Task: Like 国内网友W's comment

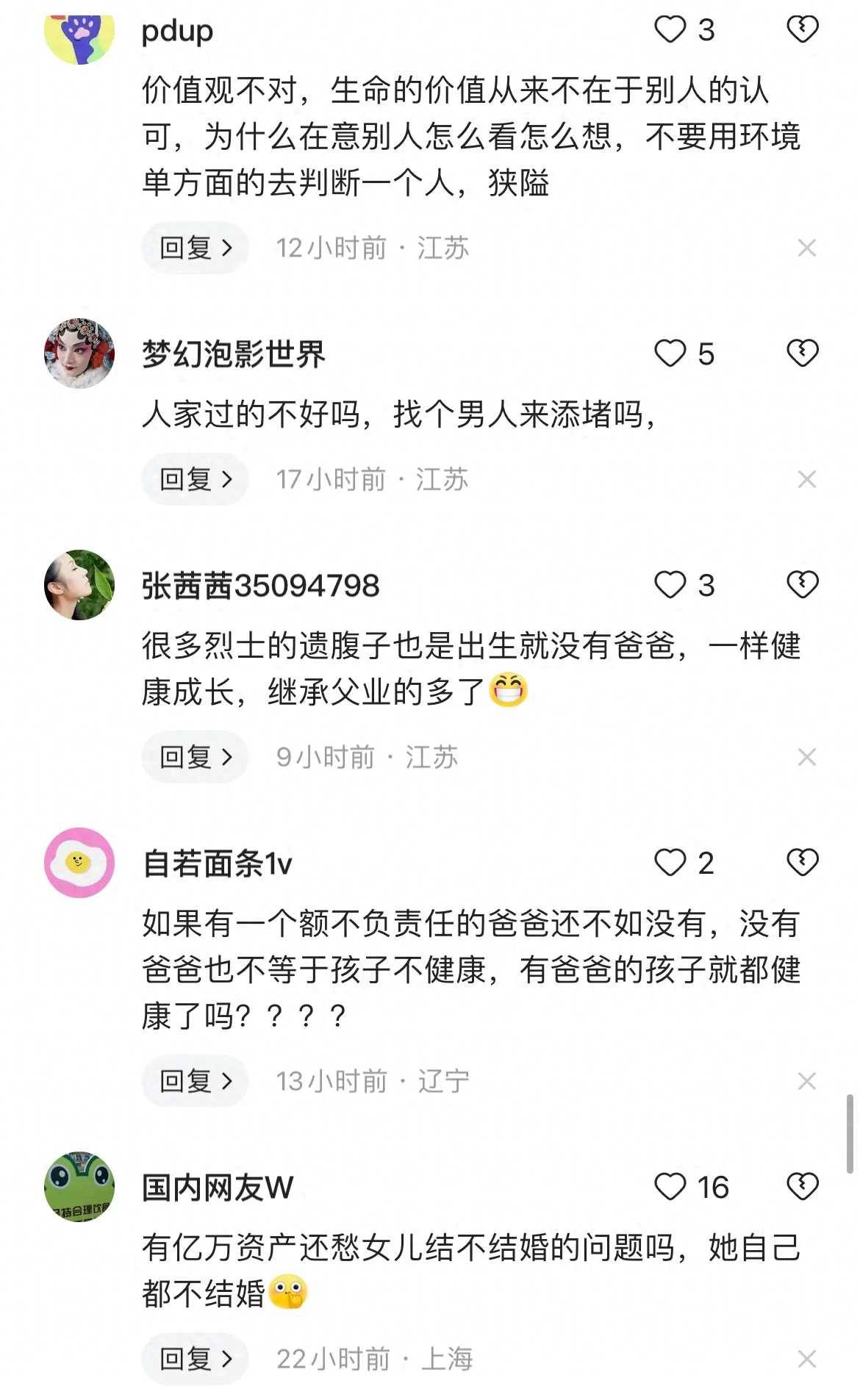Action: pyautogui.click(x=670, y=1186)
